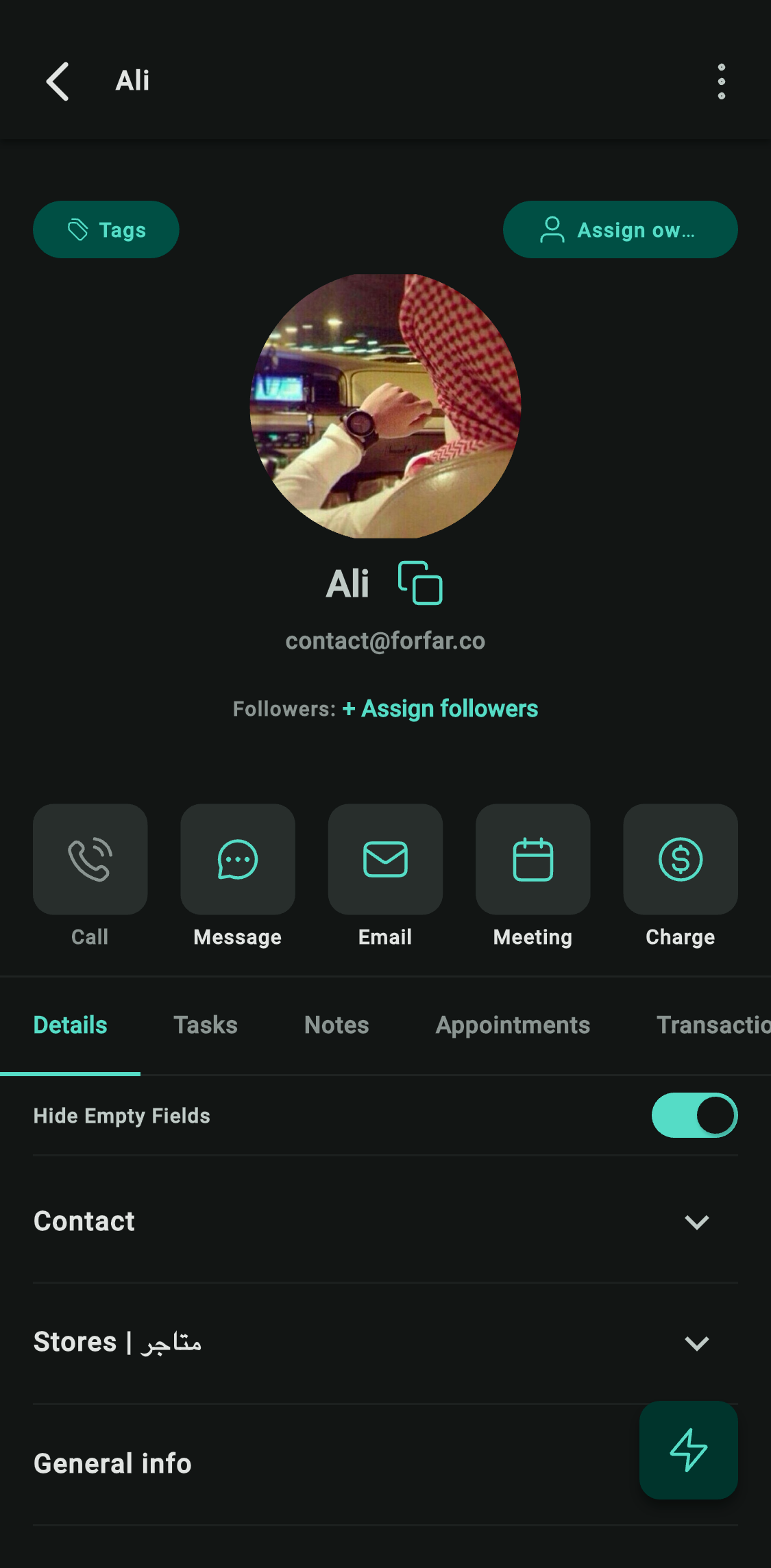The width and height of the screenshot is (771, 1568).
Task: Tap the Assign followers link
Action: coord(440,708)
